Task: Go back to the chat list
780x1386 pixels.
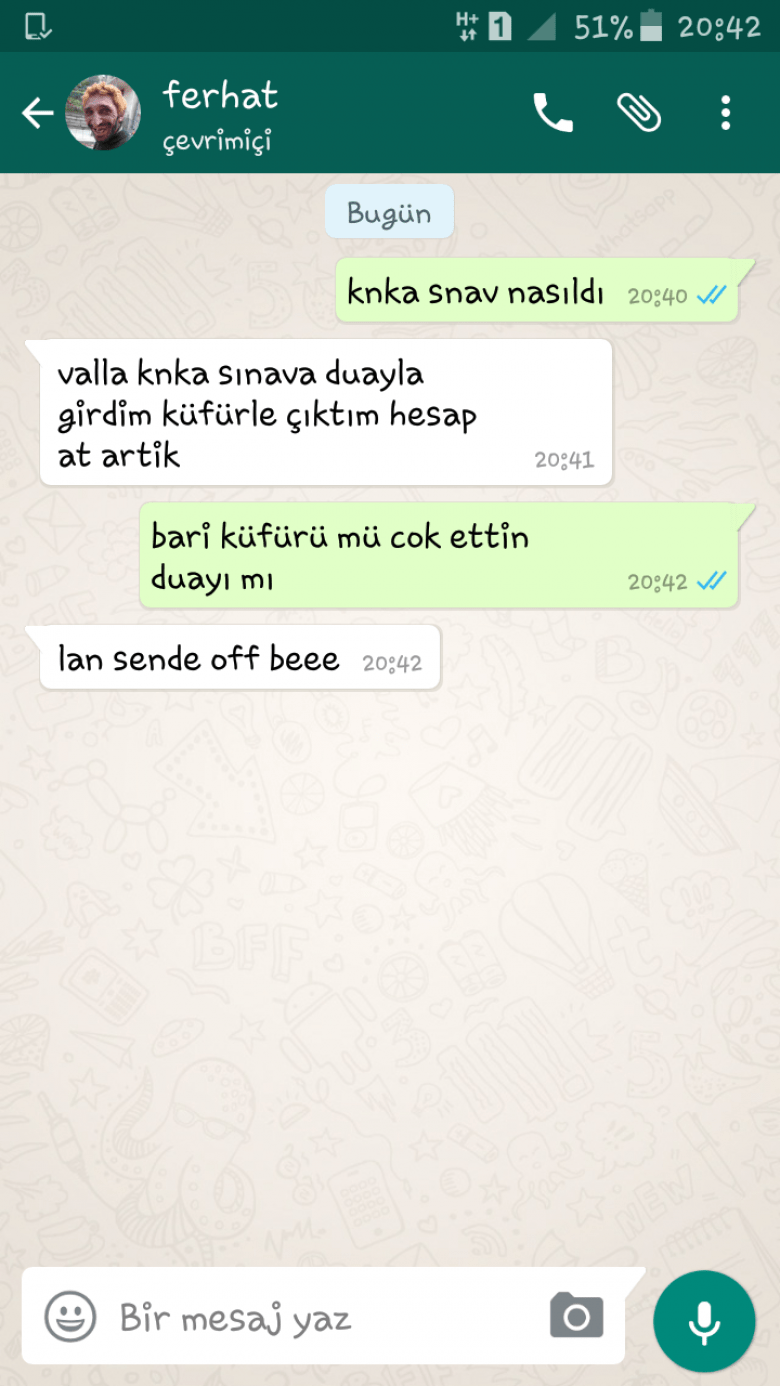Action: [x=37, y=113]
